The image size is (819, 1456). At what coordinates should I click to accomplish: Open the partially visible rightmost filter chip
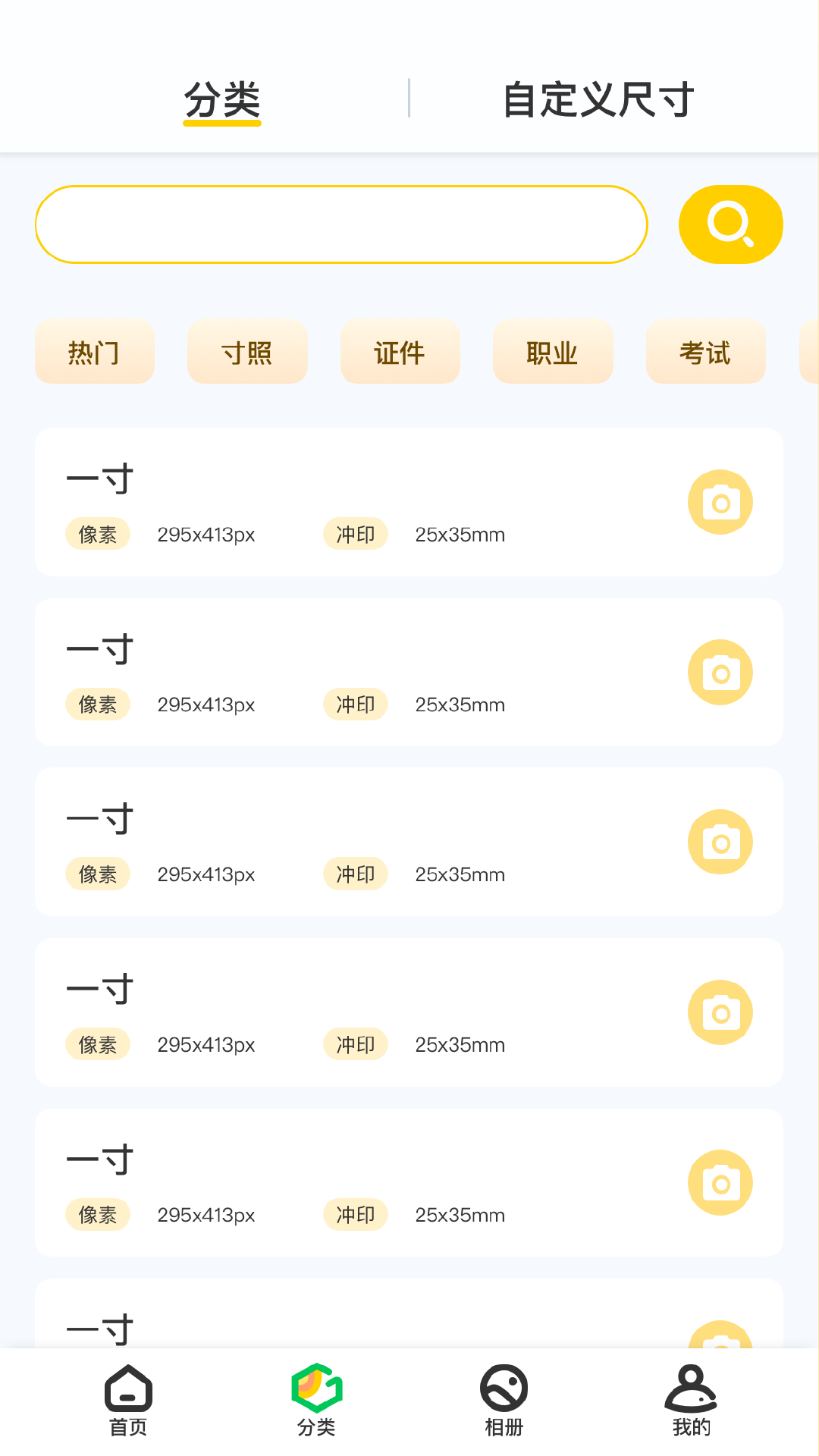tap(811, 352)
